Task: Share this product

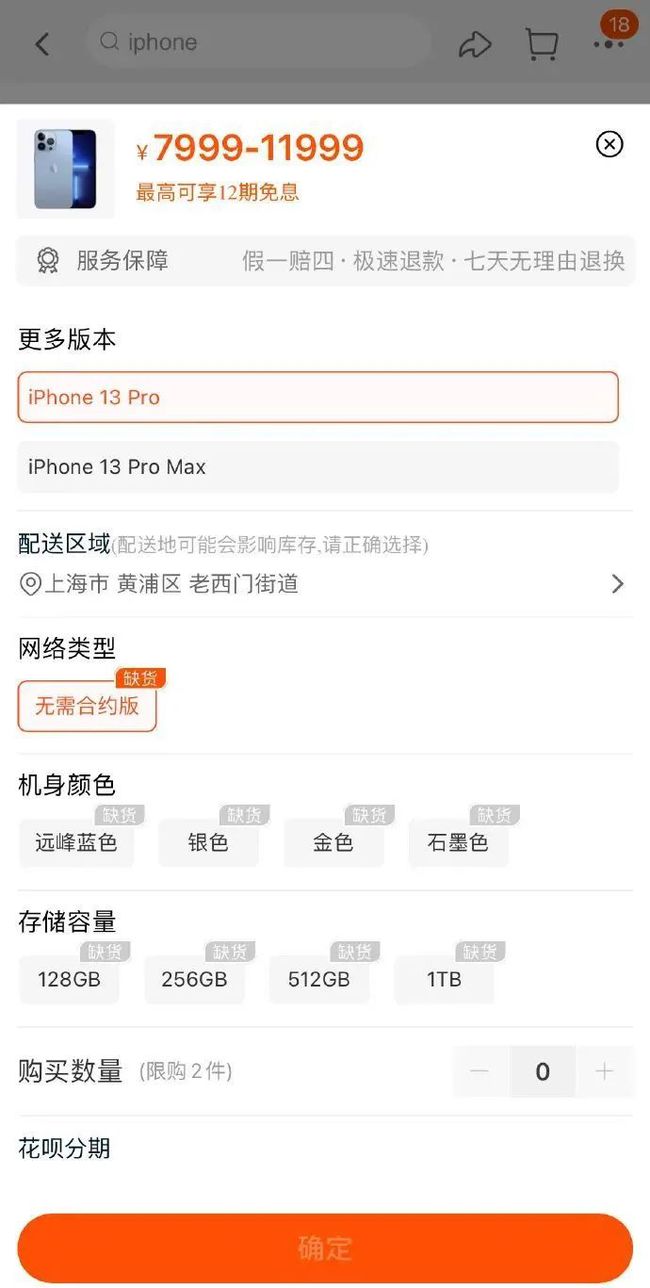Action: tap(475, 44)
